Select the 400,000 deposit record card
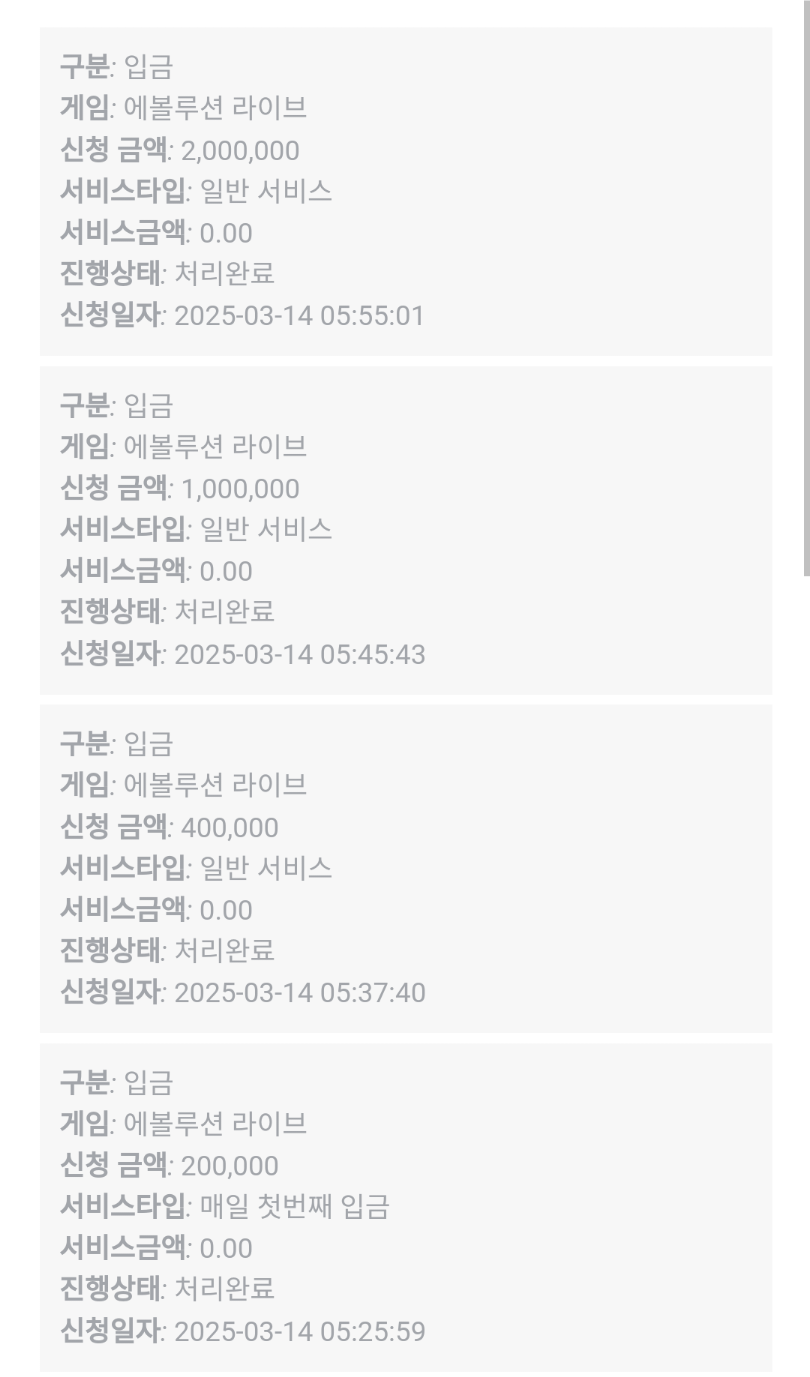This screenshot has height=1377, width=810. [x=405, y=868]
